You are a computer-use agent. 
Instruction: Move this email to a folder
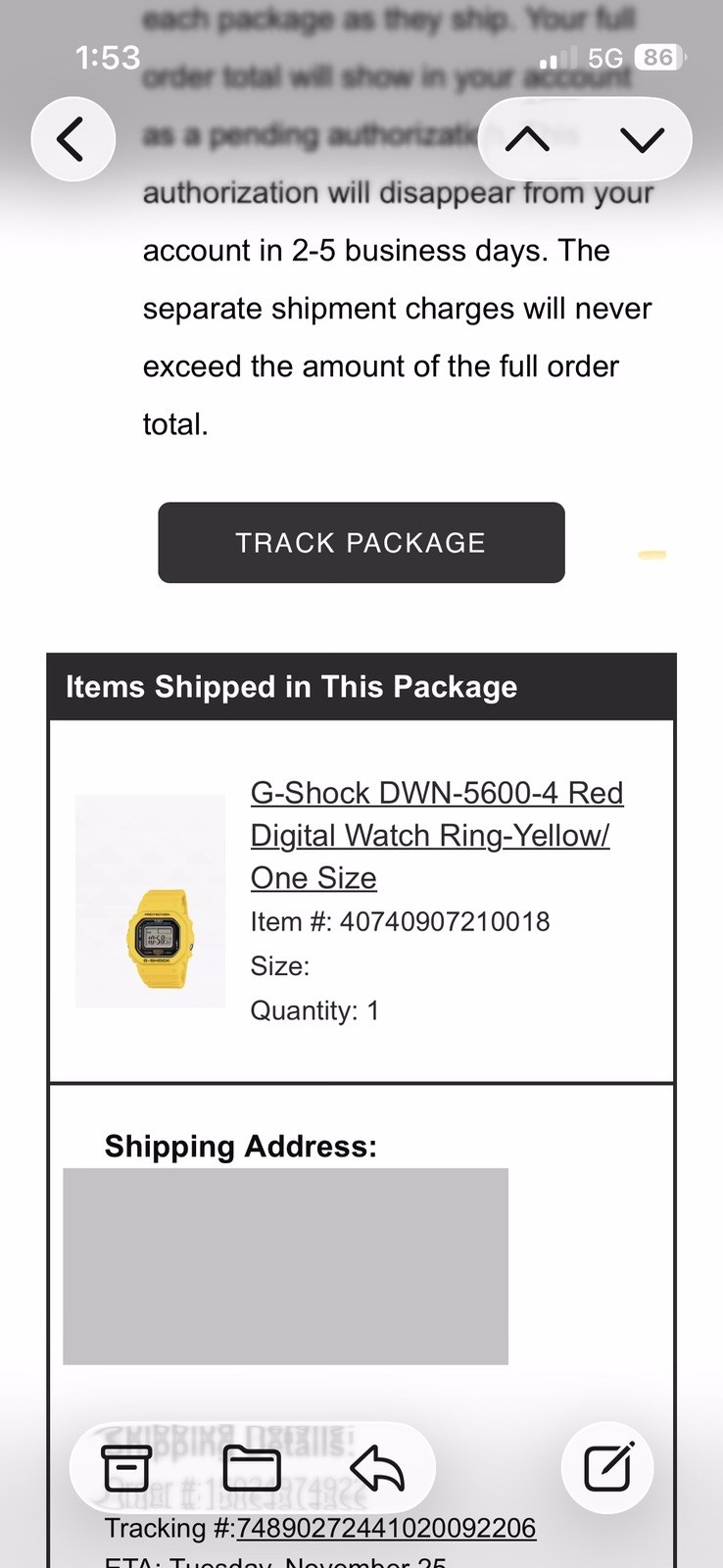pos(252,1468)
